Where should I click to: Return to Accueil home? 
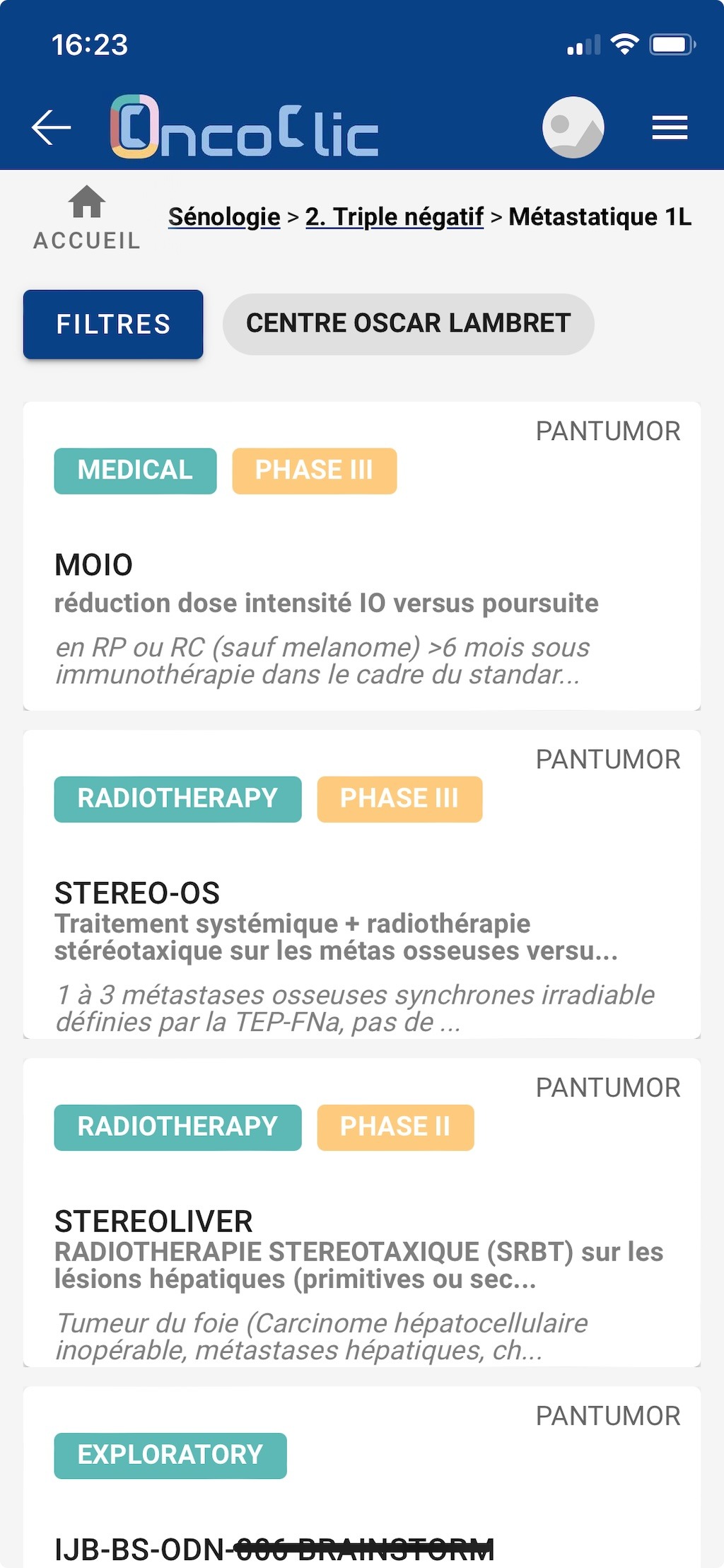(87, 218)
